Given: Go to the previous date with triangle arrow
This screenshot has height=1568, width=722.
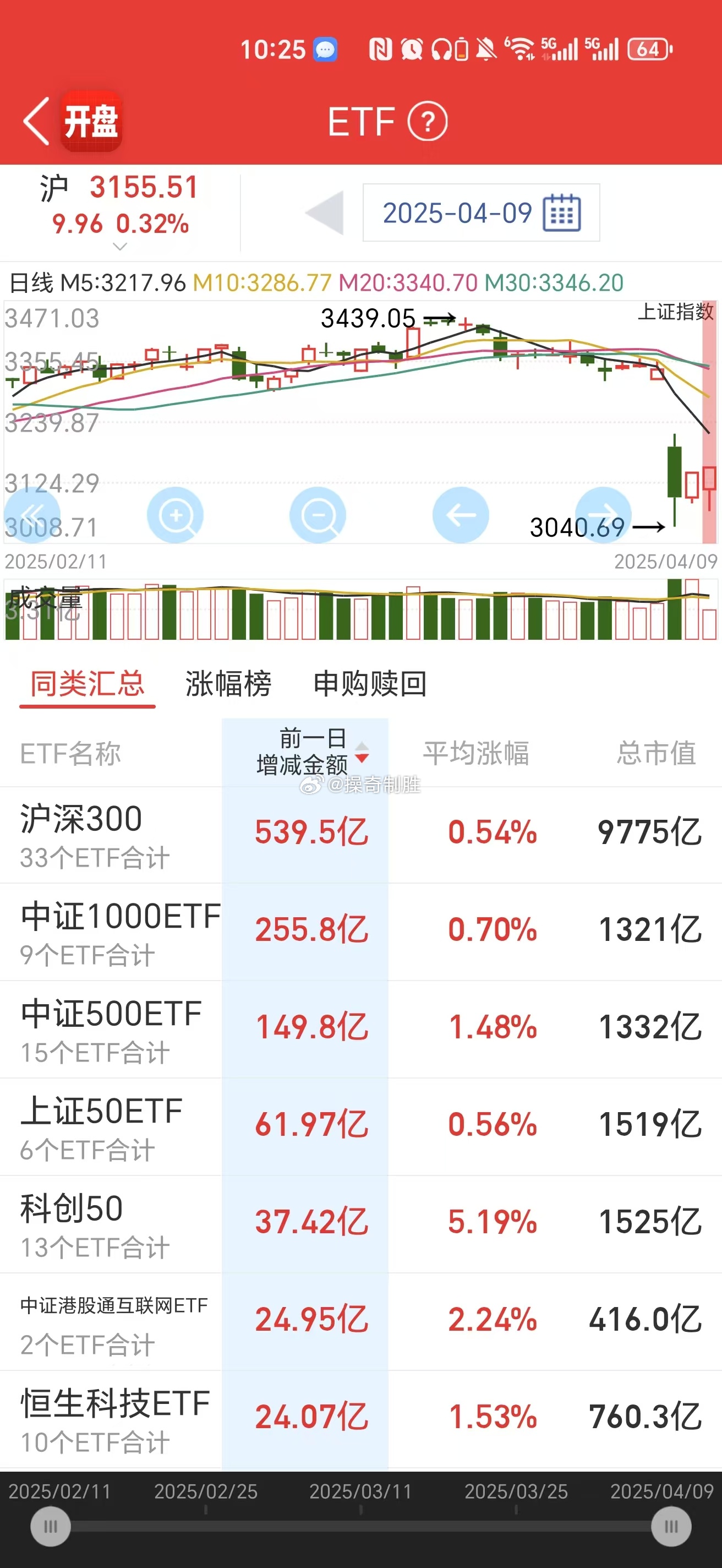Looking at the screenshot, I should click(x=325, y=213).
